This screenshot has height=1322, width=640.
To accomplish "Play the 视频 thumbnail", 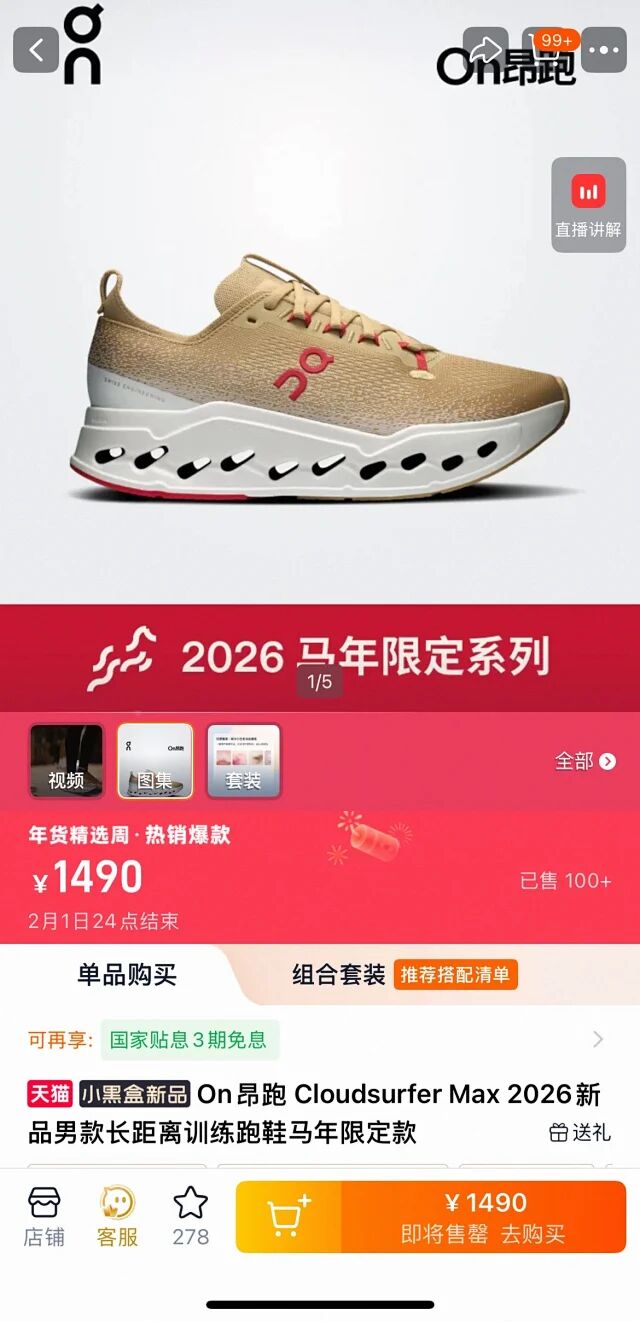I will (x=66, y=761).
